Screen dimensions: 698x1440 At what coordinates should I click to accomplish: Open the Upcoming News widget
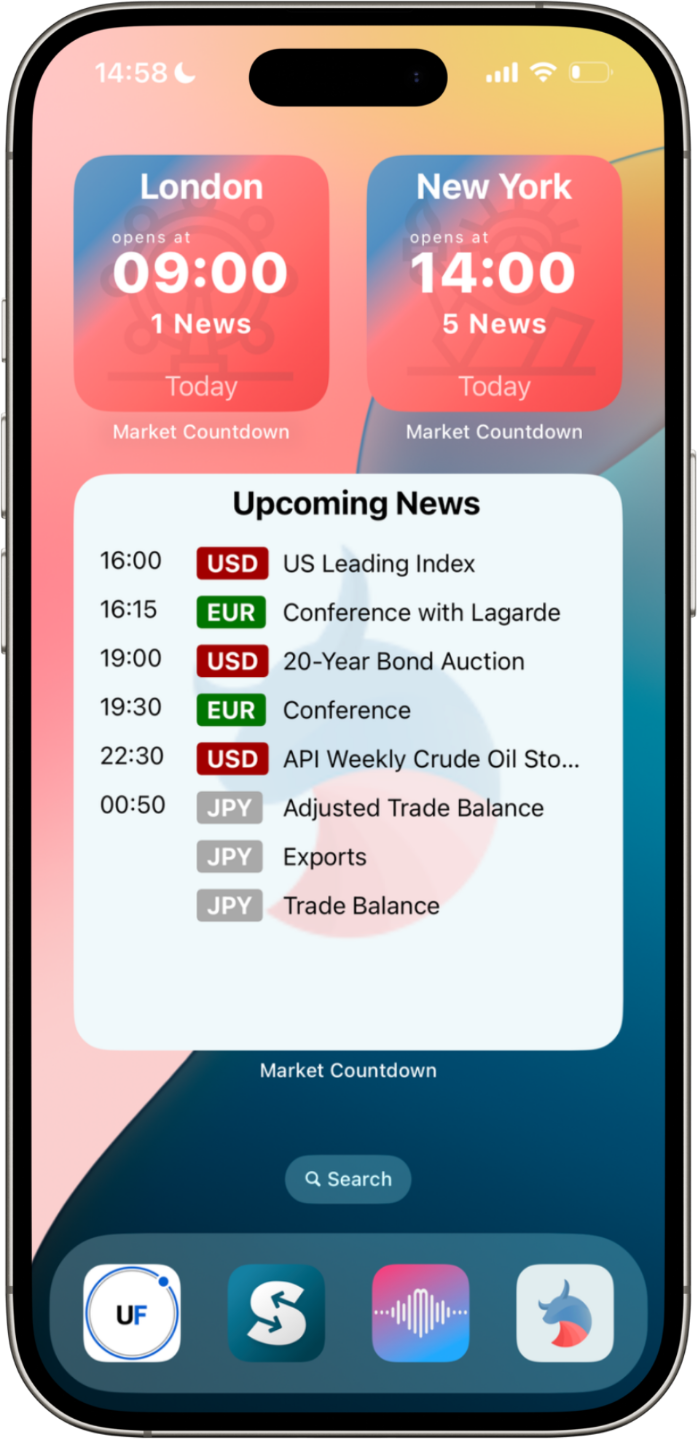[x=348, y=760]
